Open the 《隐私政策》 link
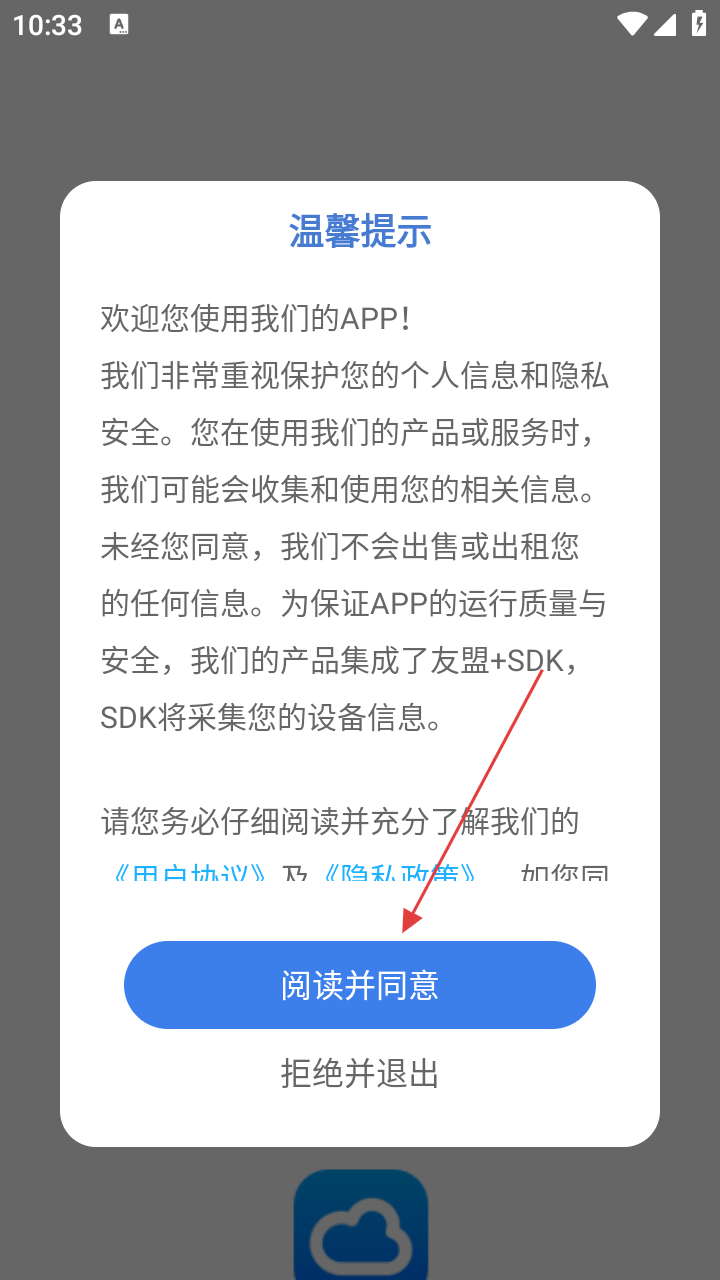Image resolution: width=720 pixels, height=1280 pixels. pyautogui.click(x=400, y=872)
